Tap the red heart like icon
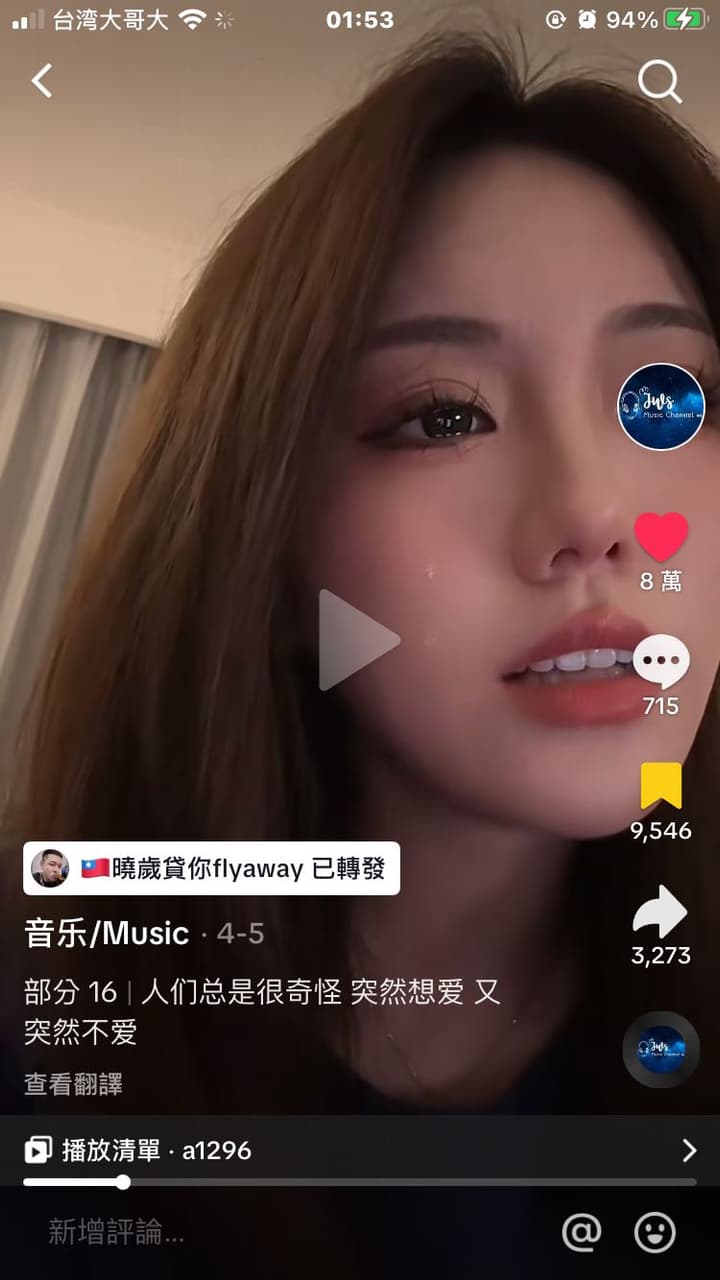This screenshot has width=720, height=1280. pyautogui.click(x=661, y=538)
